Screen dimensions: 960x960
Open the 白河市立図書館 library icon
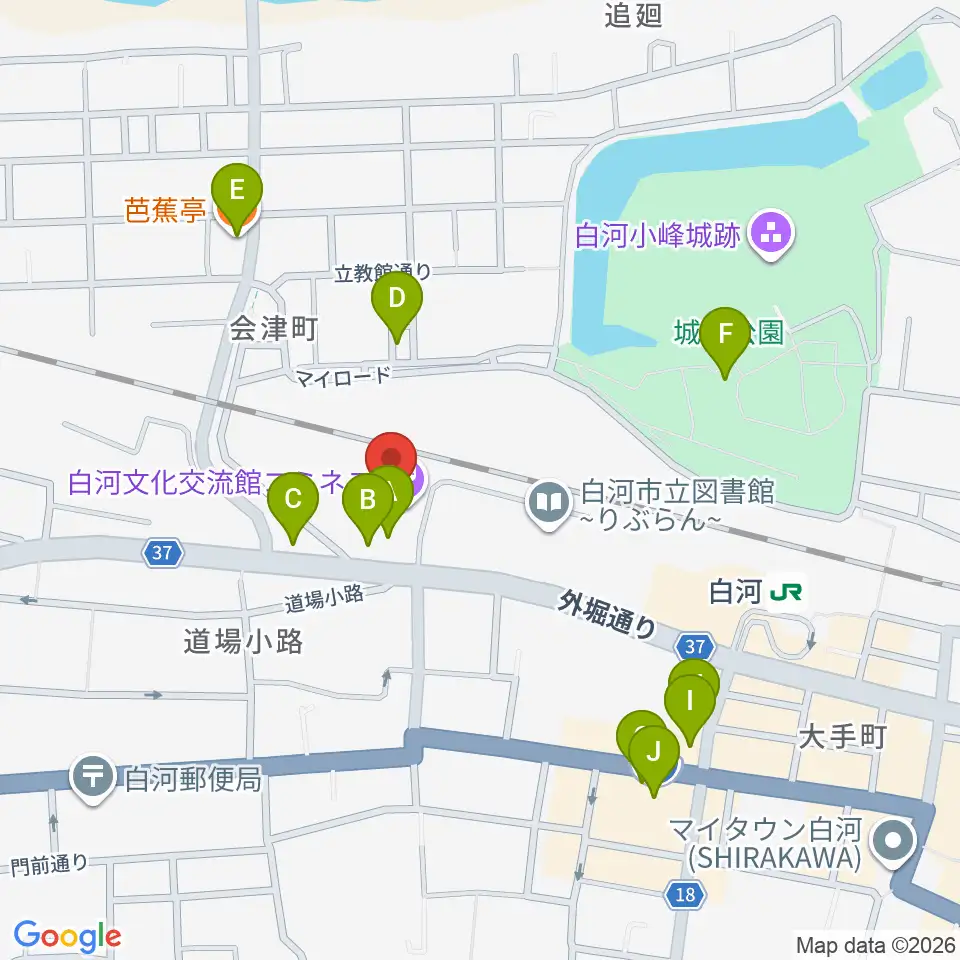coord(549,504)
